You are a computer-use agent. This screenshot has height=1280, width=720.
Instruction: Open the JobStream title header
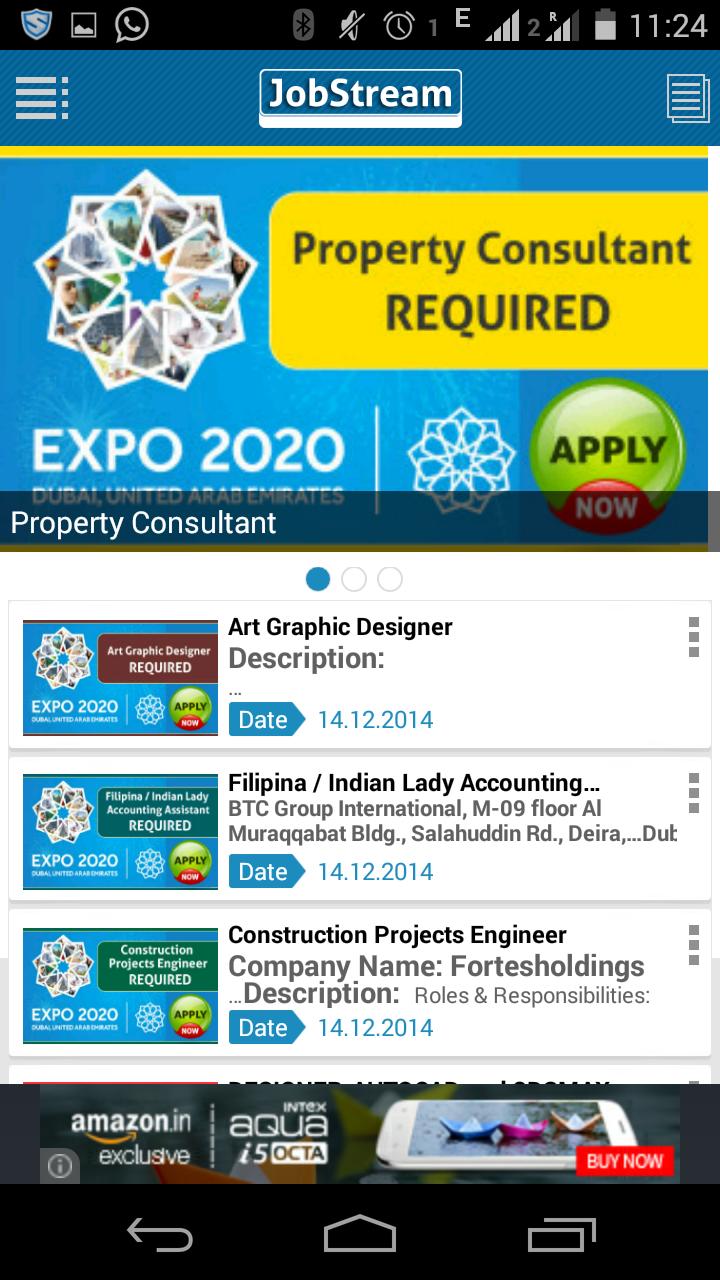[360, 95]
